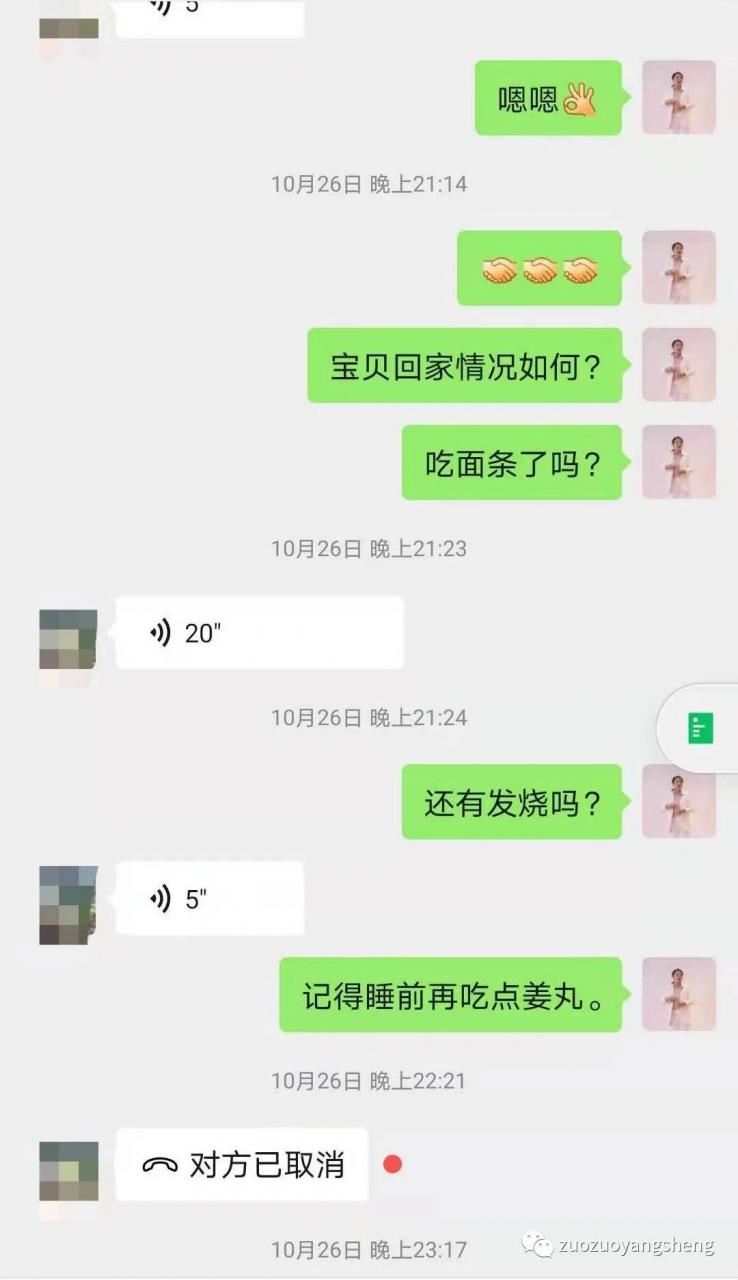Play the 5" voice message after 还有发烧吗？
738x1280 pixels.
(209, 899)
